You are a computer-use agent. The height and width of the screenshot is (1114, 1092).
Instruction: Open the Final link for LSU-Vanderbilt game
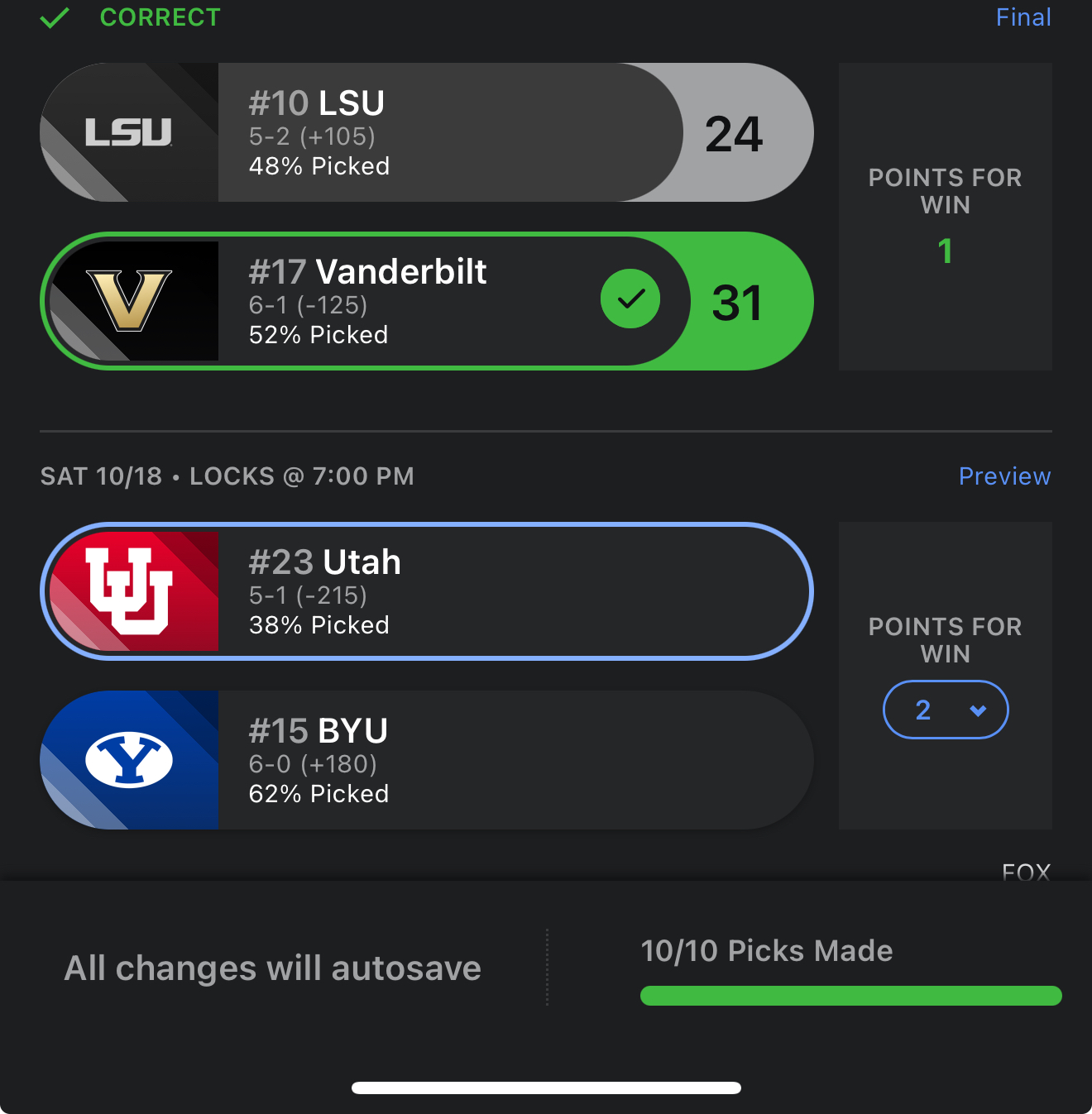[1023, 17]
